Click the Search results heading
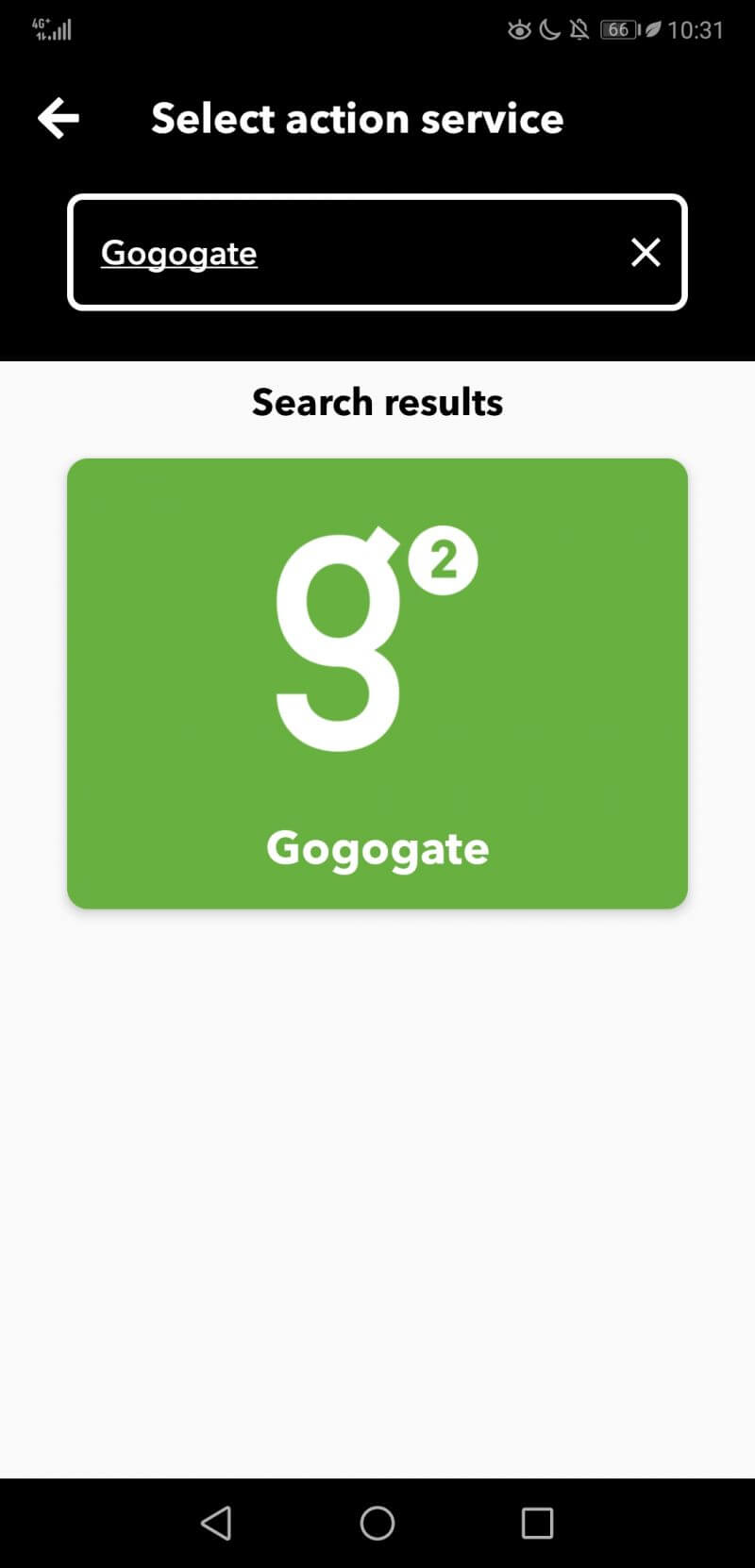755x1568 pixels. pyautogui.click(x=377, y=402)
